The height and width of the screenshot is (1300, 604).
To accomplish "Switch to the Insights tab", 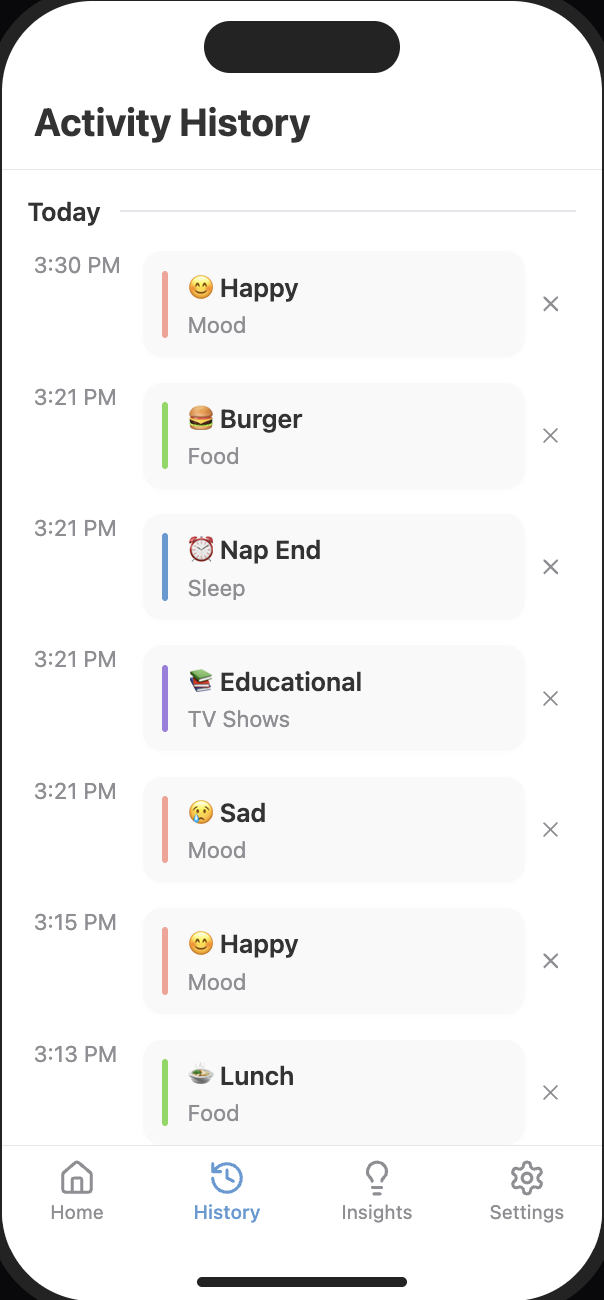I will click(377, 1191).
